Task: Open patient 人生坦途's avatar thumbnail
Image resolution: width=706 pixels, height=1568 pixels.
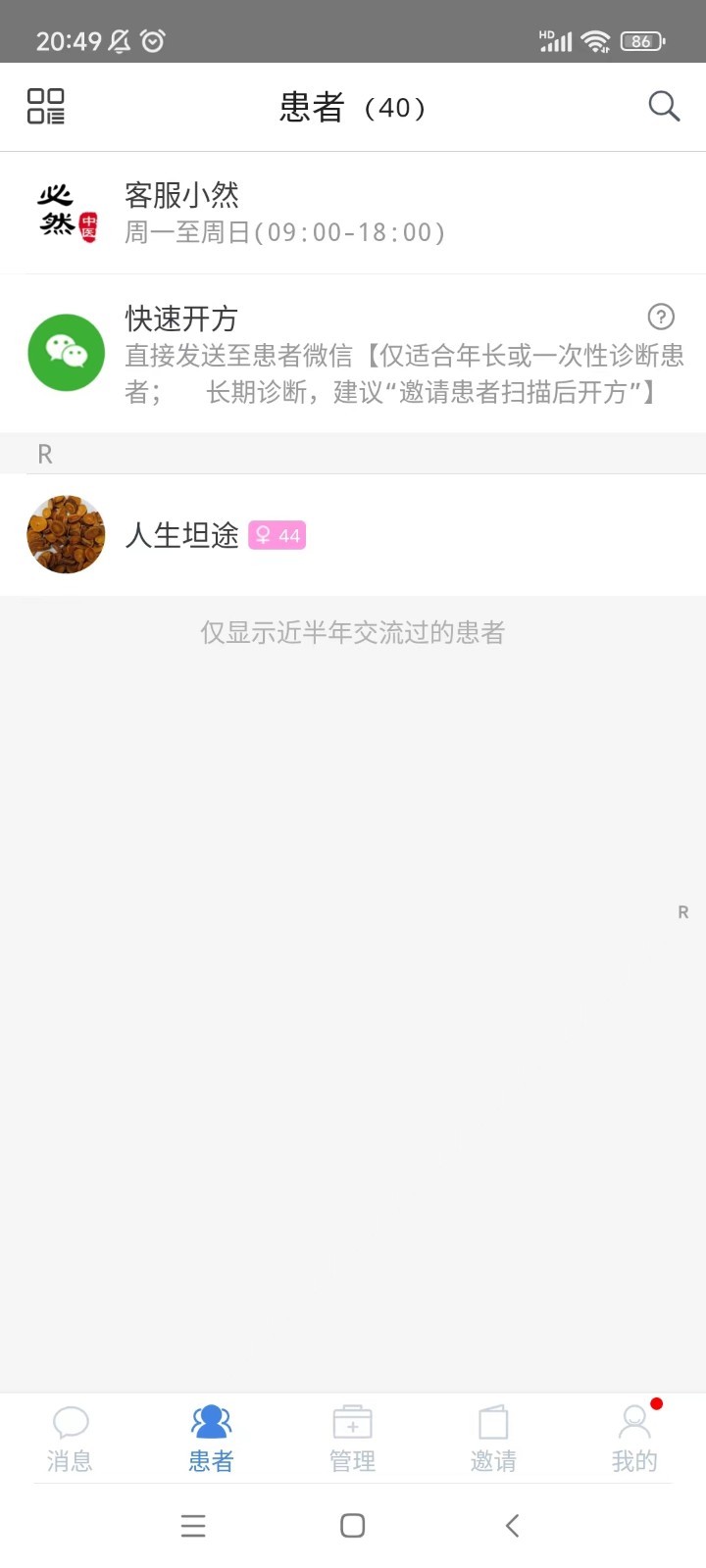Action: [65, 535]
